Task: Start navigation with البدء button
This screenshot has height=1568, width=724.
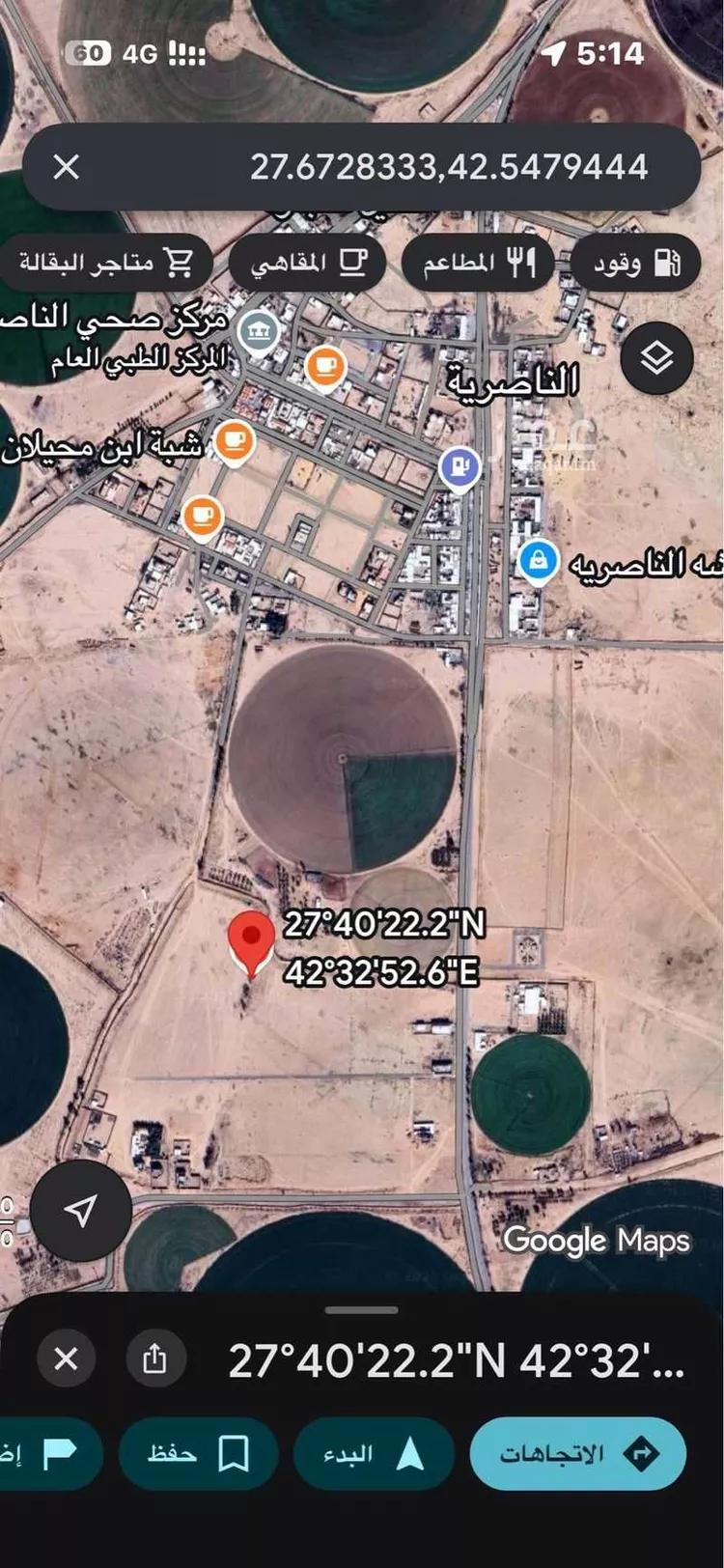Action: pyautogui.click(x=373, y=1453)
